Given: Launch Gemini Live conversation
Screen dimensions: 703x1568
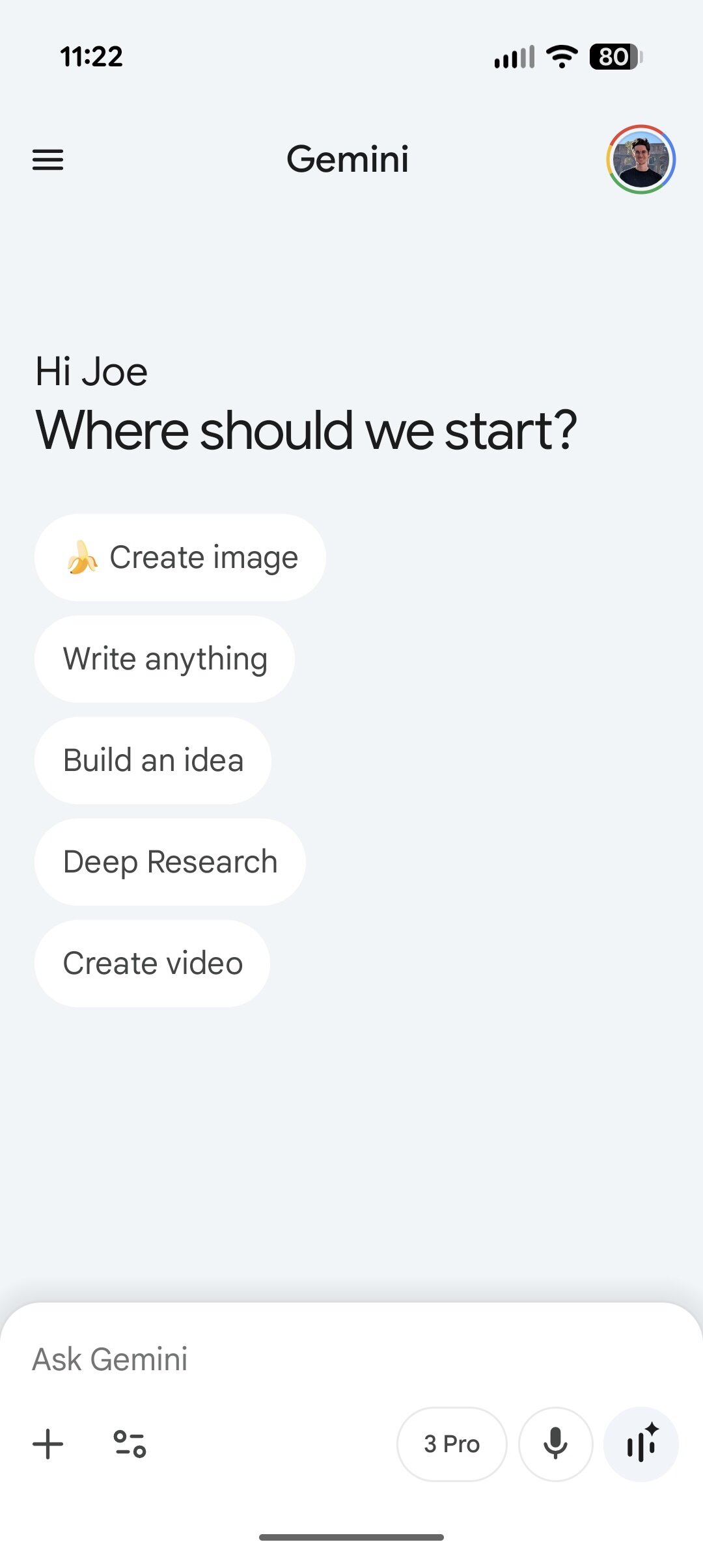Looking at the screenshot, I should [x=641, y=1444].
